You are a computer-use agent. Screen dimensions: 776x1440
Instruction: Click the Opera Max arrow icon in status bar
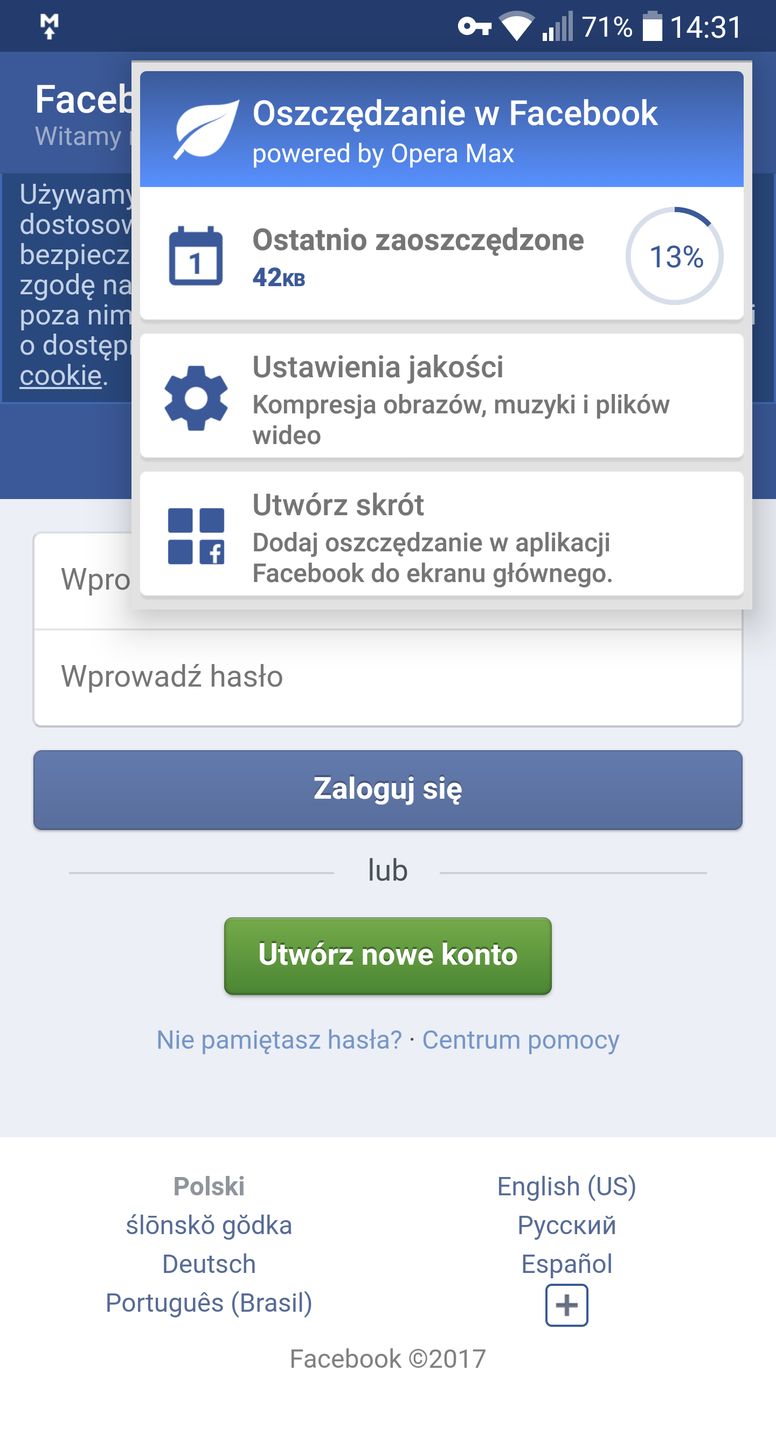[47, 25]
